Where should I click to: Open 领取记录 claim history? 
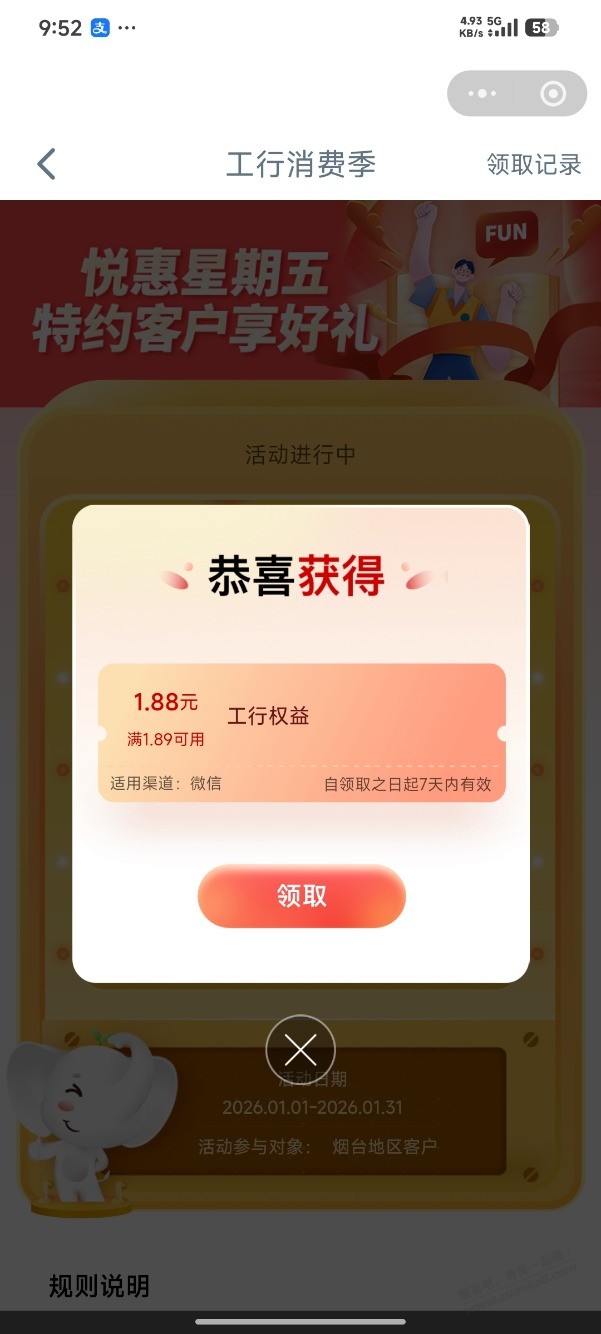(533, 164)
